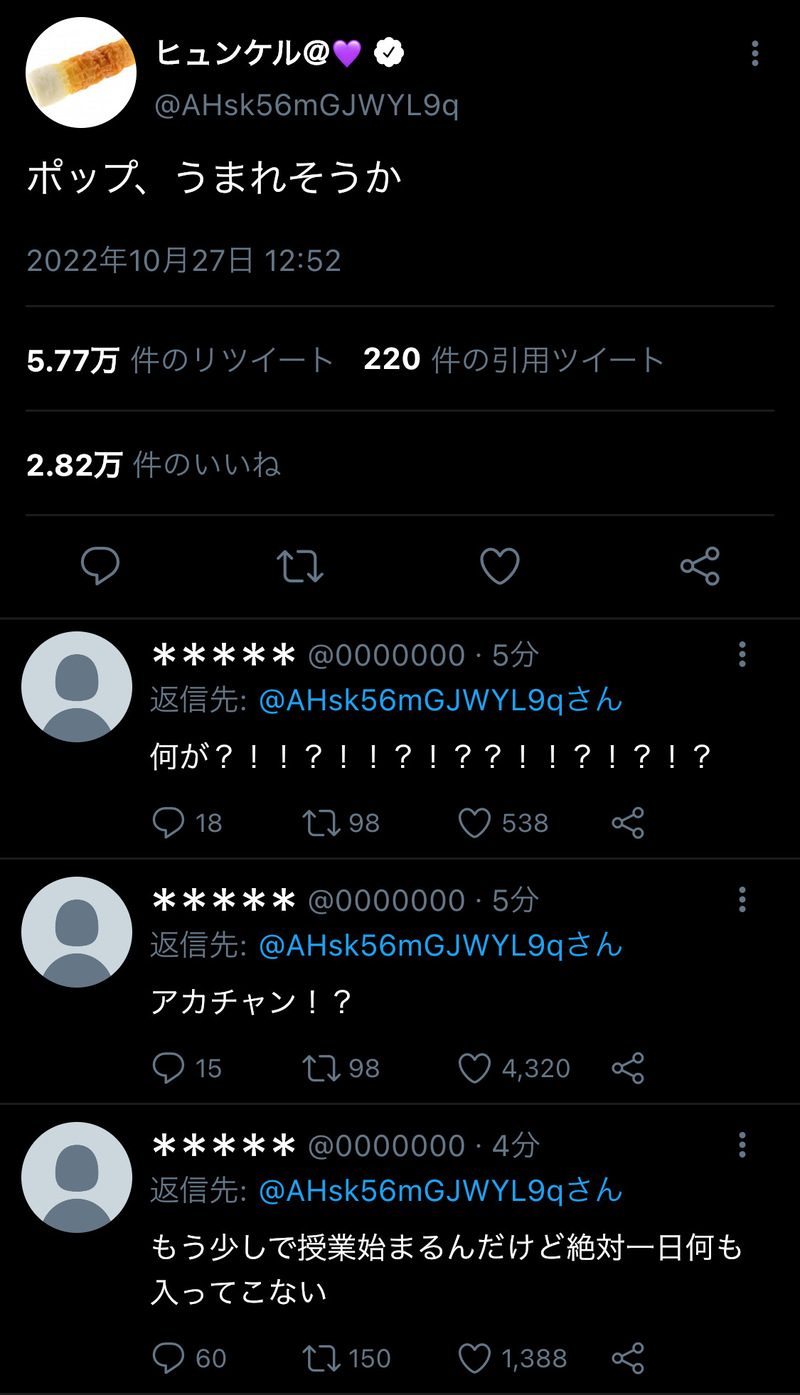Image resolution: width=800 pixels, height=1395 pixels.
Task: Open overflow menu on 授業始まる reply
Action: click(742, 1145)
